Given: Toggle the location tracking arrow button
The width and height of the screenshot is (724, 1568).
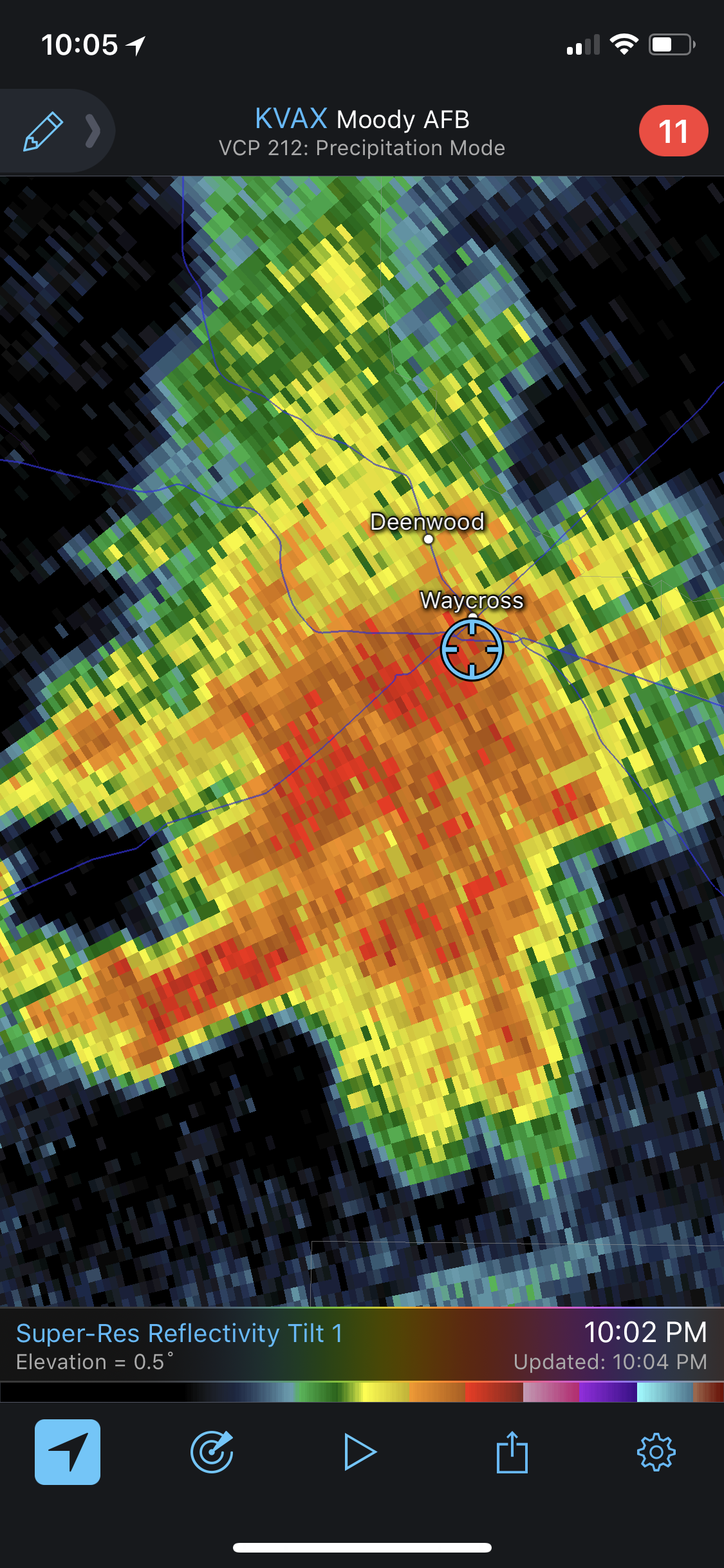Looking at the screenshot, I should (68, 1452).
